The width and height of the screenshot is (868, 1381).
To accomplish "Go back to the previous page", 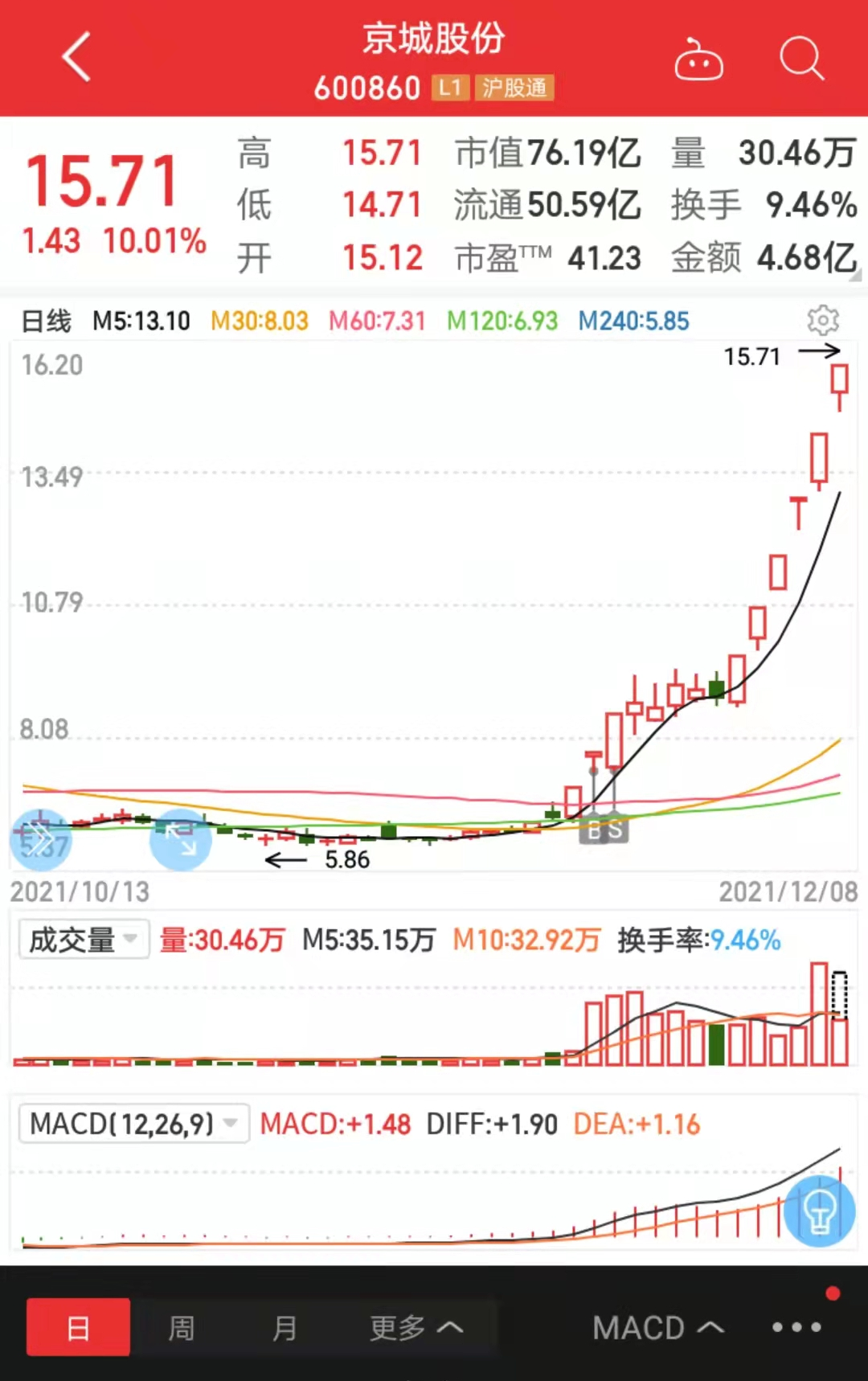I will tap(77, 58).
